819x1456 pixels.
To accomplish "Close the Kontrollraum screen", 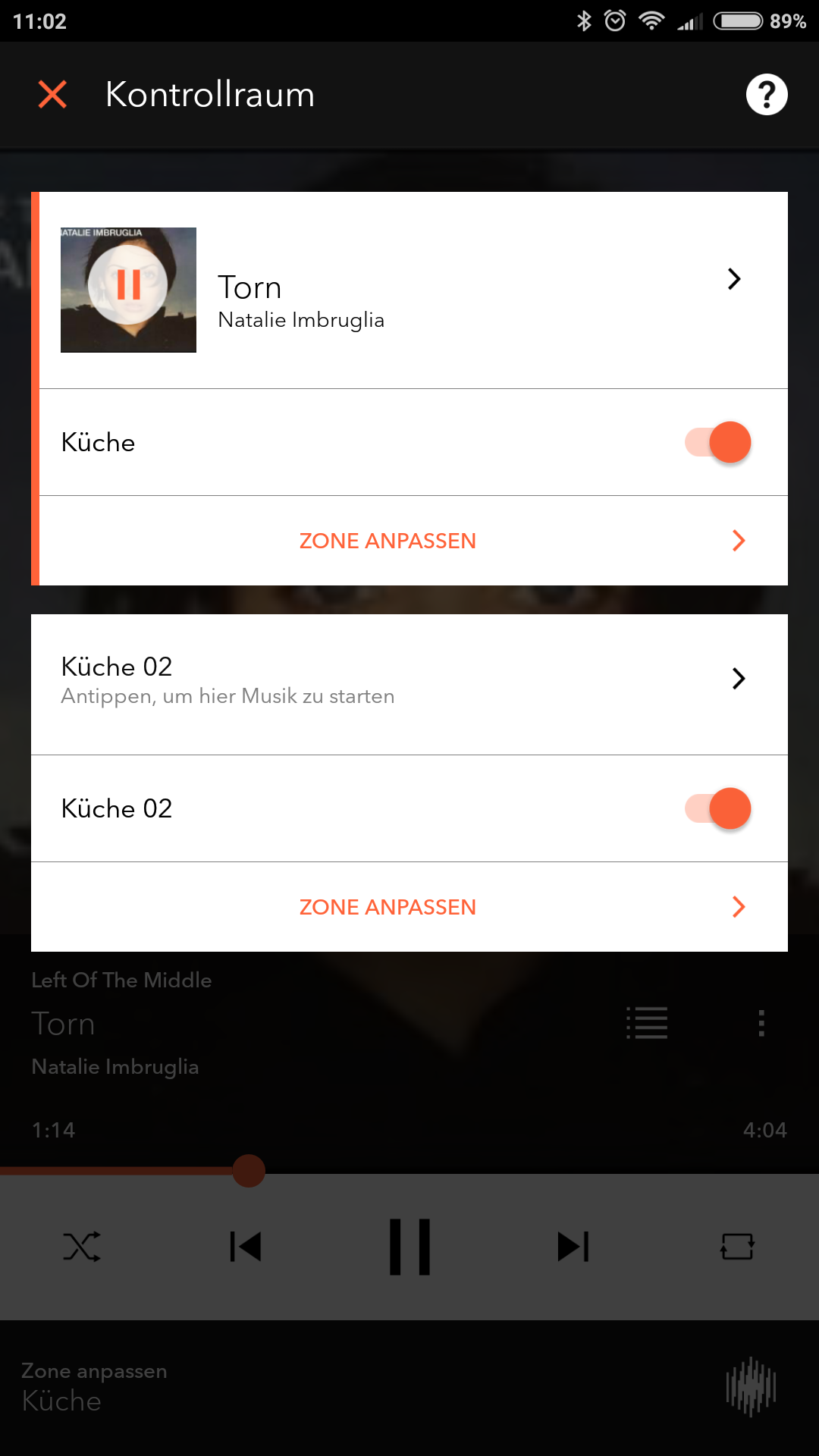I will pos(52,95).
